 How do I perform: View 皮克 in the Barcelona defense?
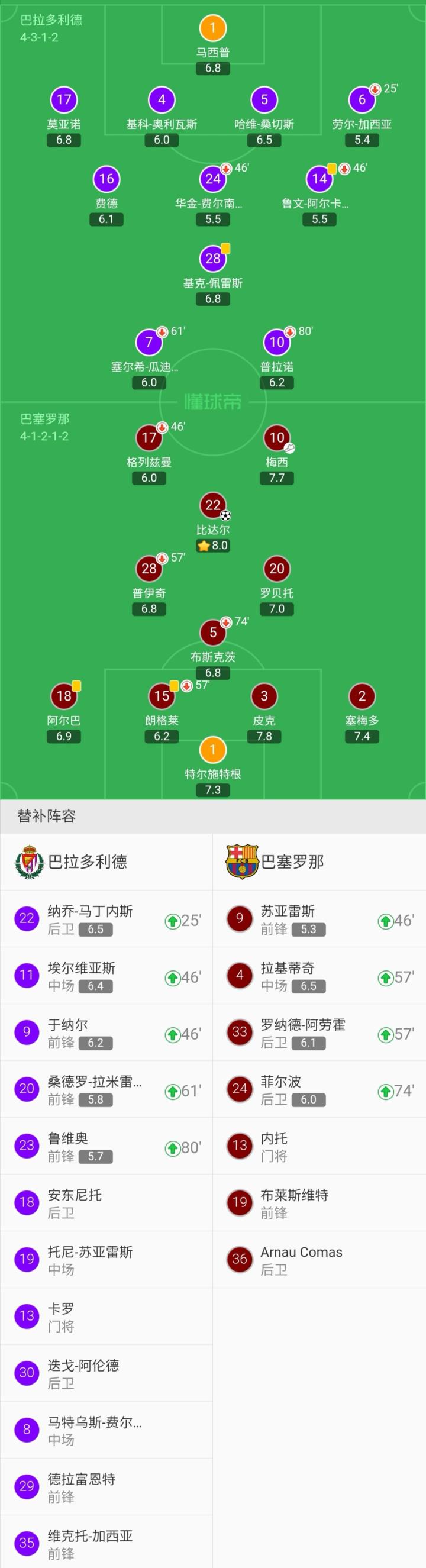(x=264, y=696)
